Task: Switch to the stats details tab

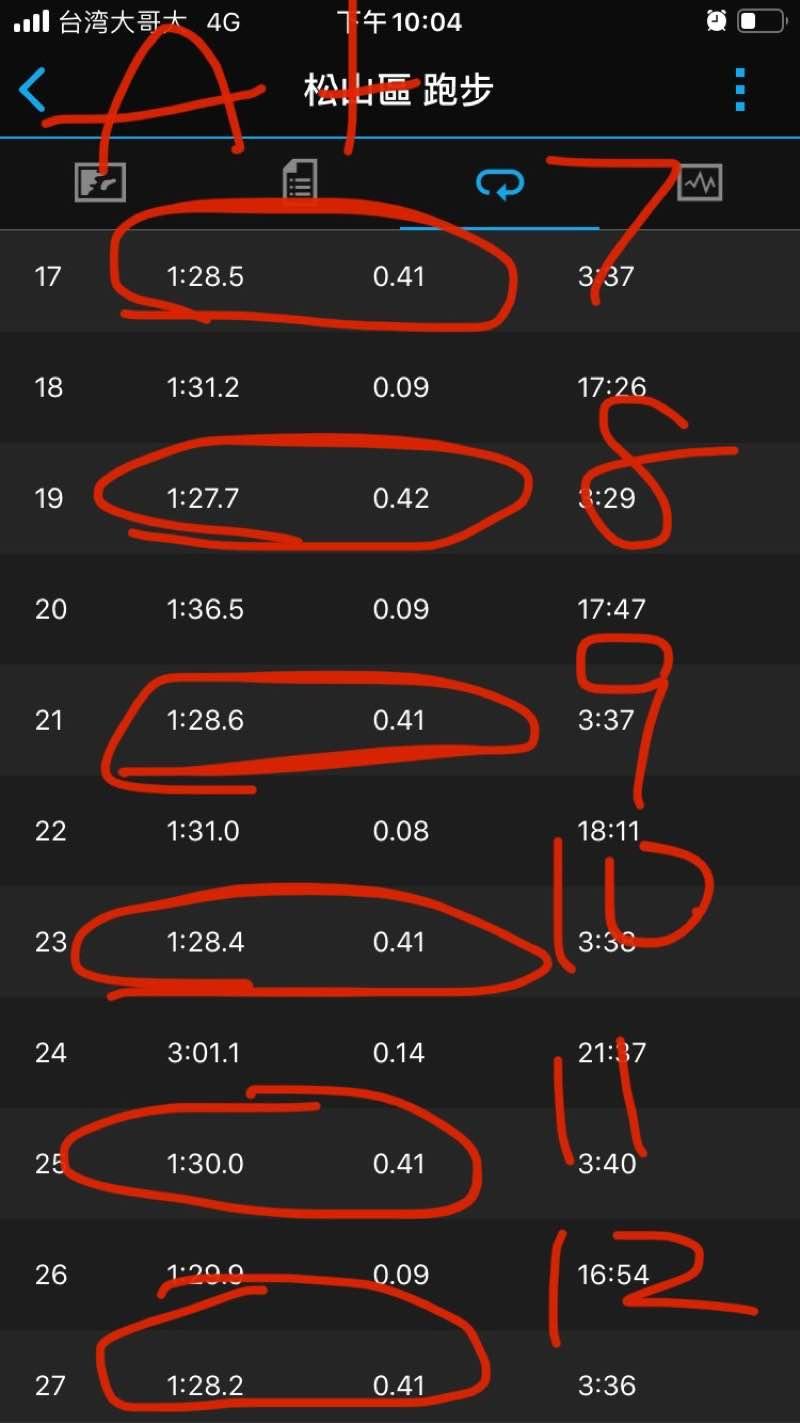Action: tap(300, 183)
